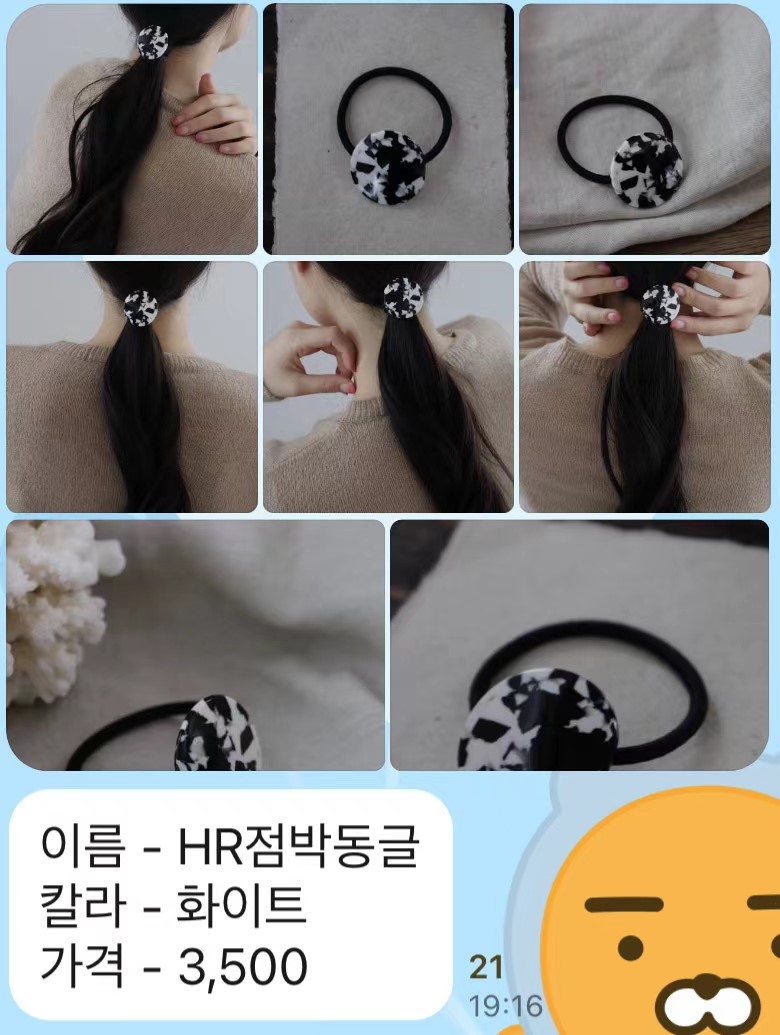Open back-view ponytail photo without hands
This screenshot has height=1035, width=780.
click(x=132, y=387)
